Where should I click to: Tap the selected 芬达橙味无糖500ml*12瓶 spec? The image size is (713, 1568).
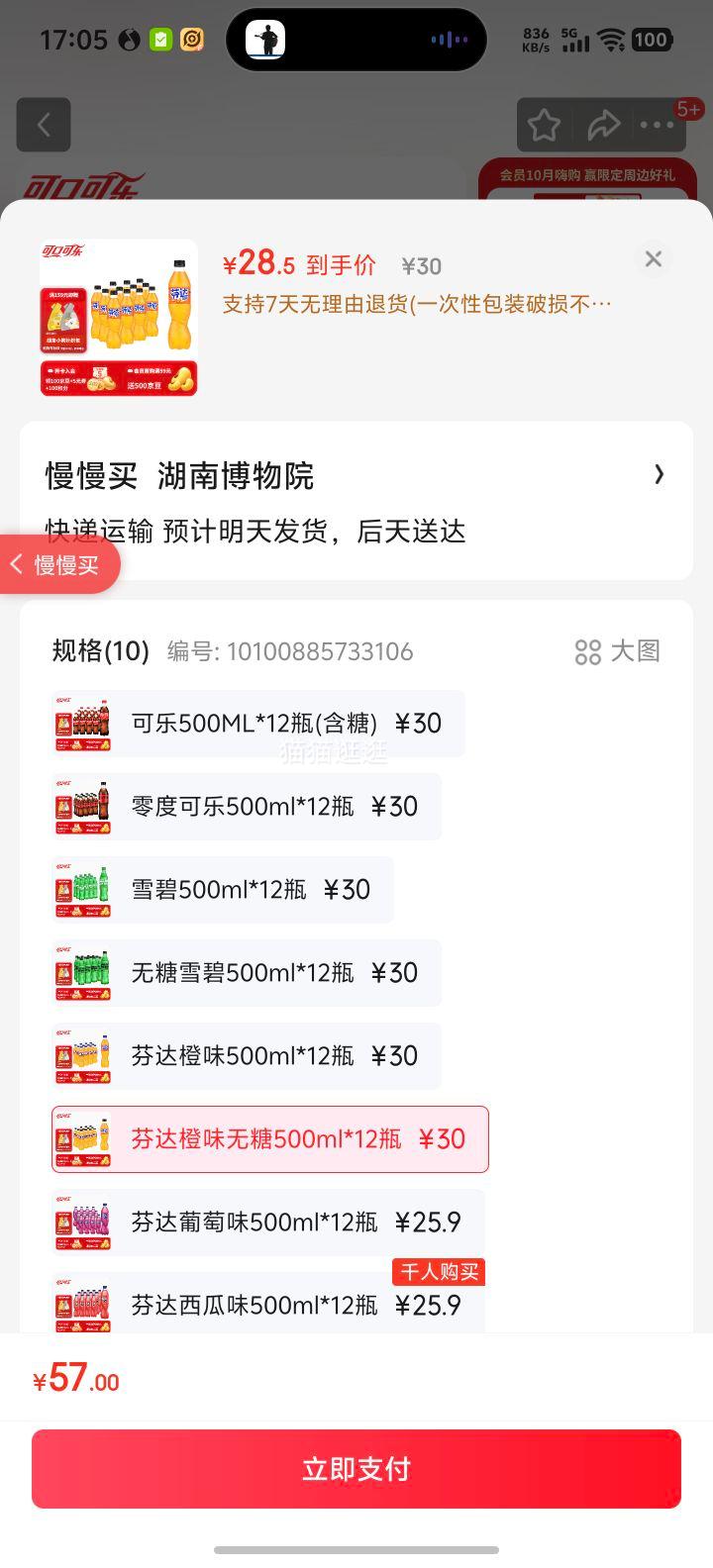tap(270, 1139)
